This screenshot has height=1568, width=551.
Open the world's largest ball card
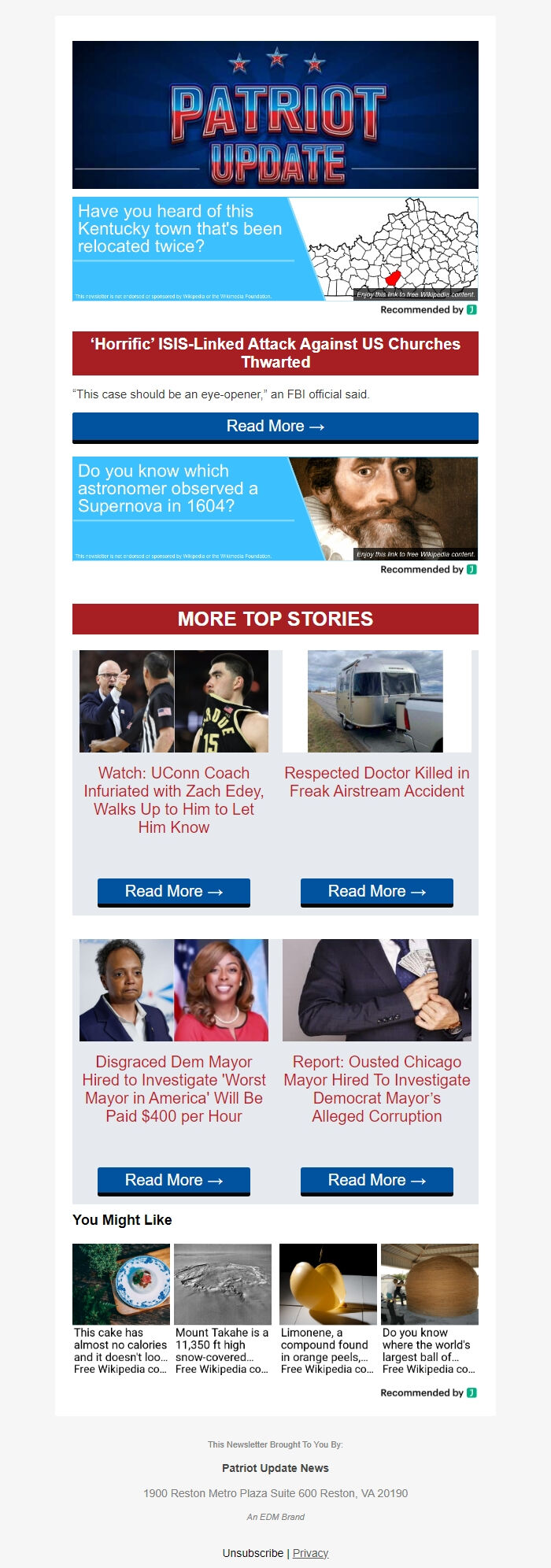(429, 1310)
